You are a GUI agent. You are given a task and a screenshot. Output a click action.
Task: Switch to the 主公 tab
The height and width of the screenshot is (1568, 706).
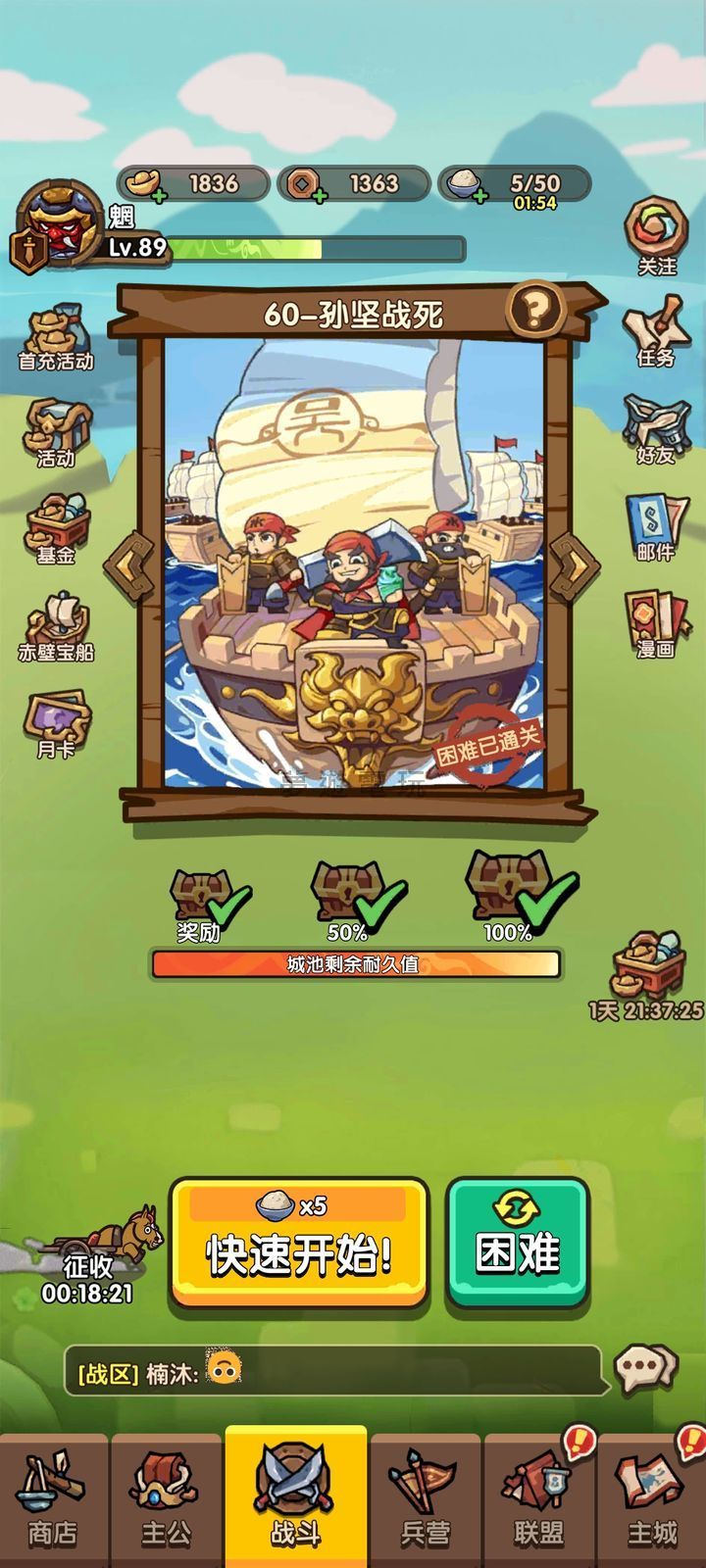[x=166, y=1499]
